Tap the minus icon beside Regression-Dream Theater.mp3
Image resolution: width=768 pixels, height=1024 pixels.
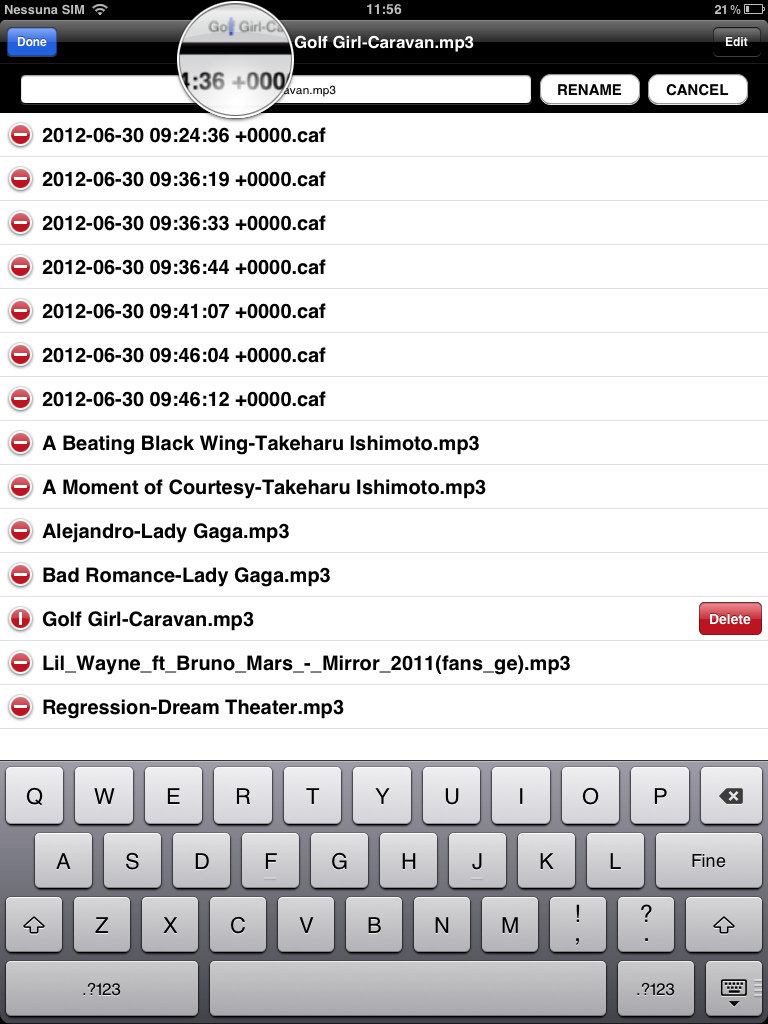pos(20,707)
